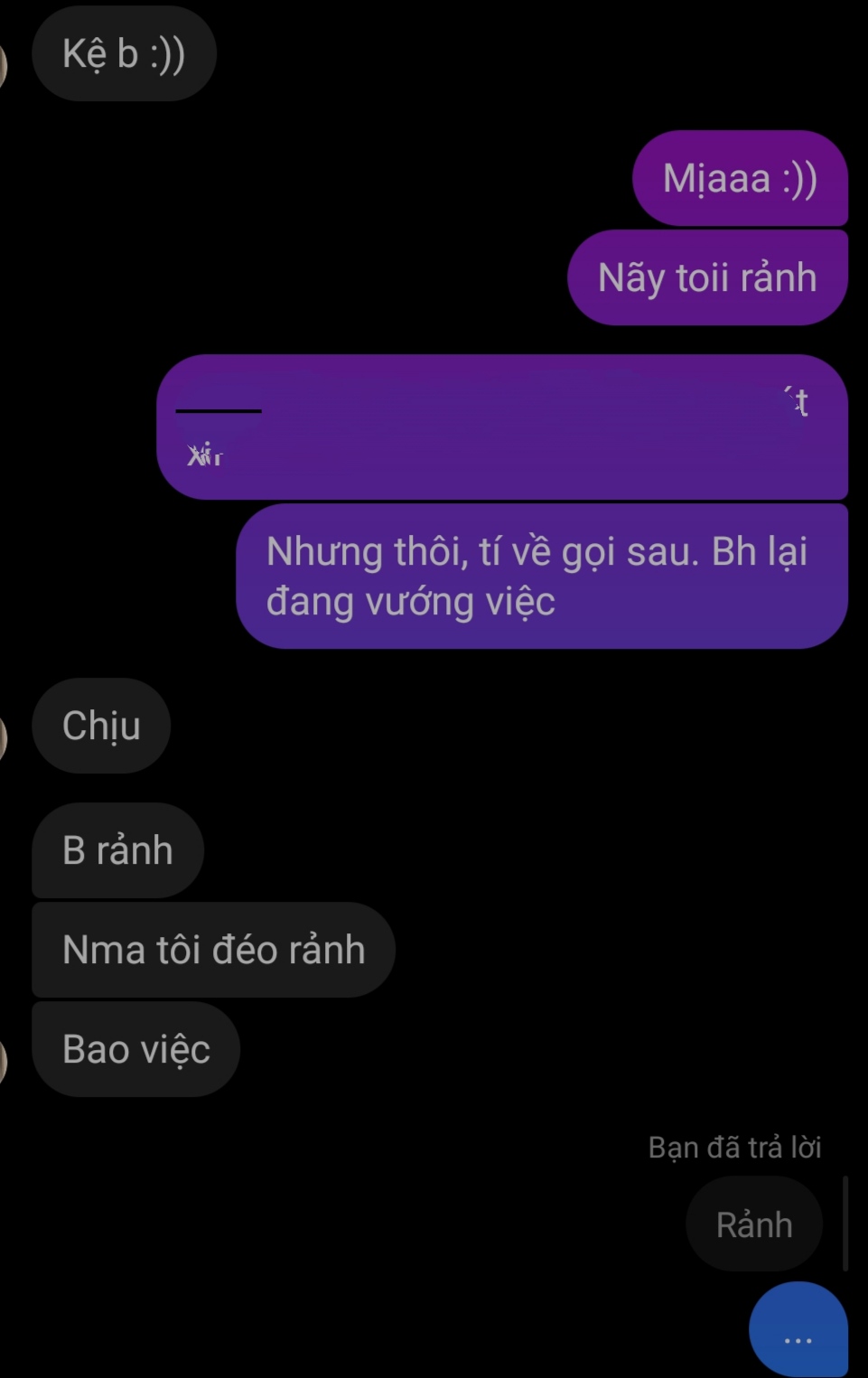The height and width of the screenshot is (1378, 868).
Task: Open the quoted "Rảnh" reply preview
Action: click(x=753, y=1224)
